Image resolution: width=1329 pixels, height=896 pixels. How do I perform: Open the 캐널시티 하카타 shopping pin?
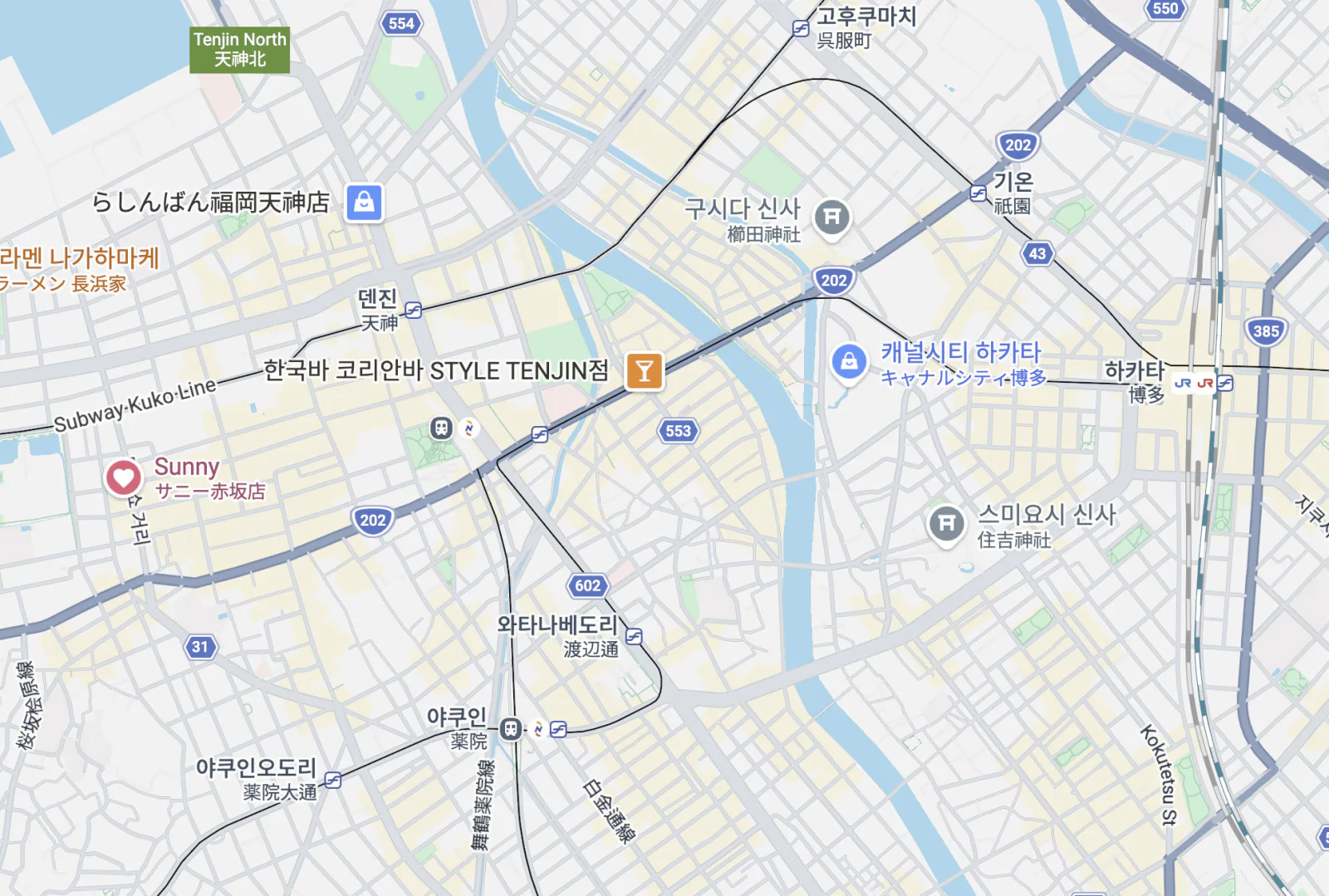point(849,363)
